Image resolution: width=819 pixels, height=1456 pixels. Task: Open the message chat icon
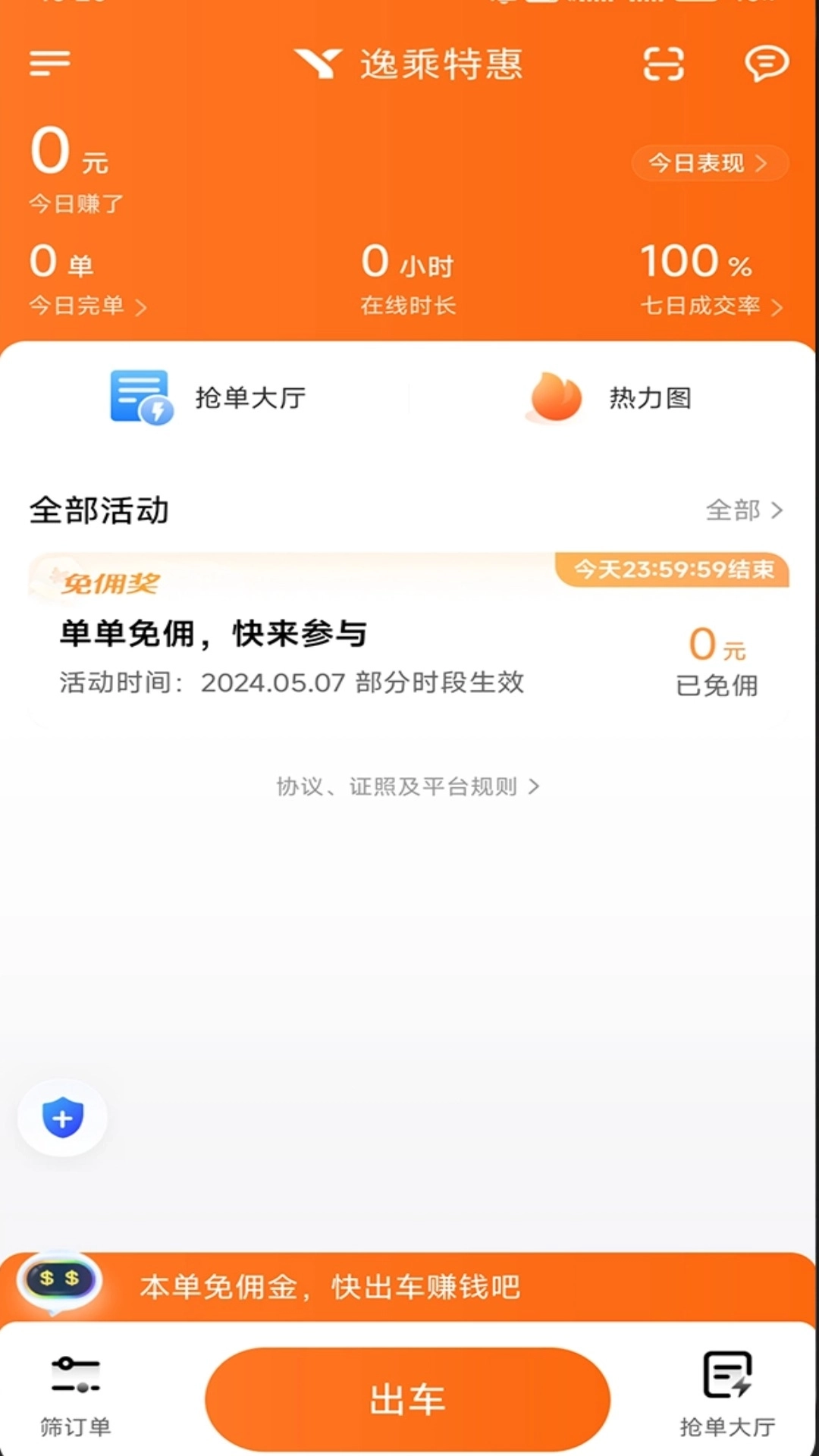[x=767, y=64]
